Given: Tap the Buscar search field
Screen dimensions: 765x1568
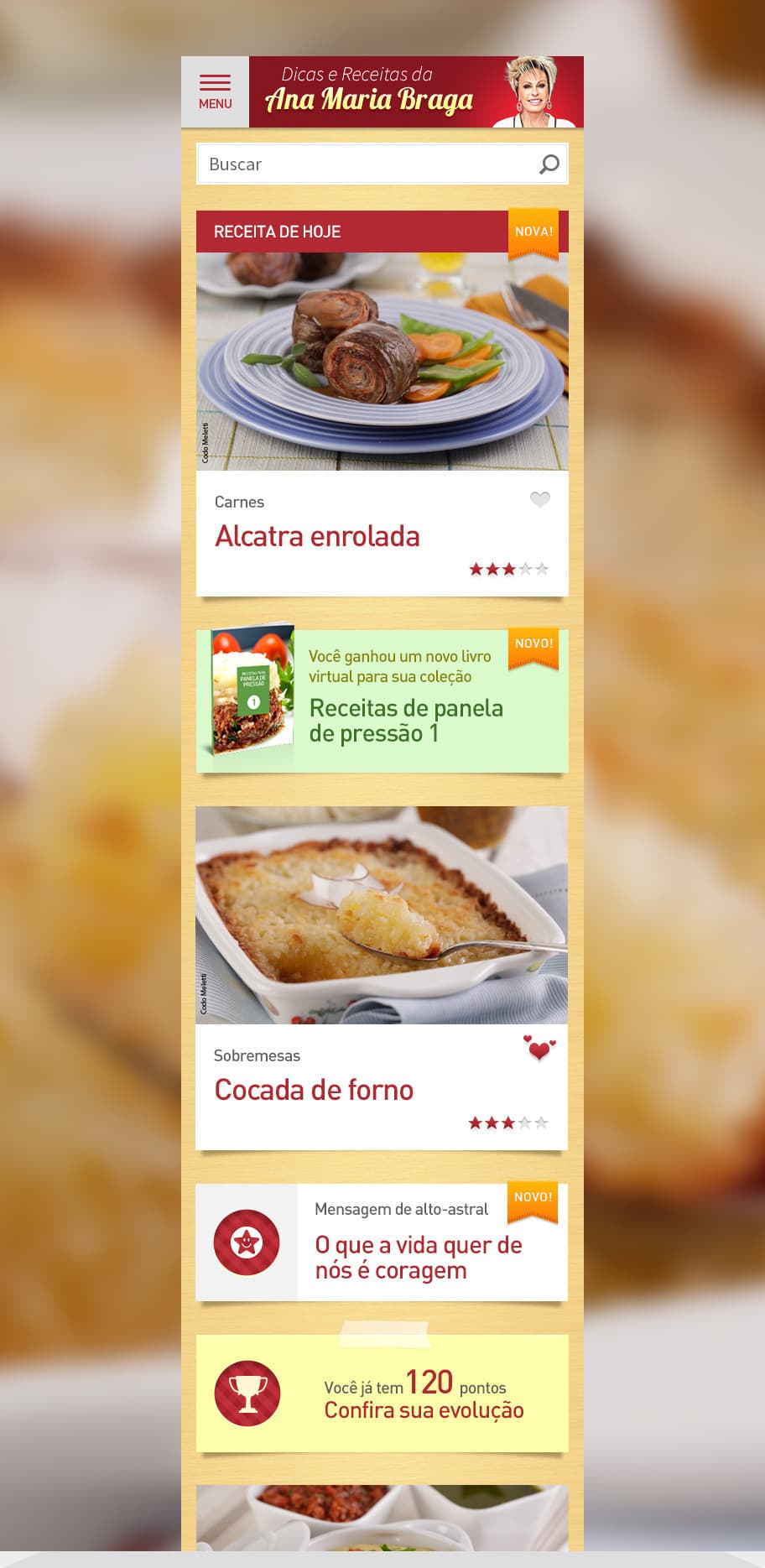Looking at the screenshot, I should coord(382,164).
